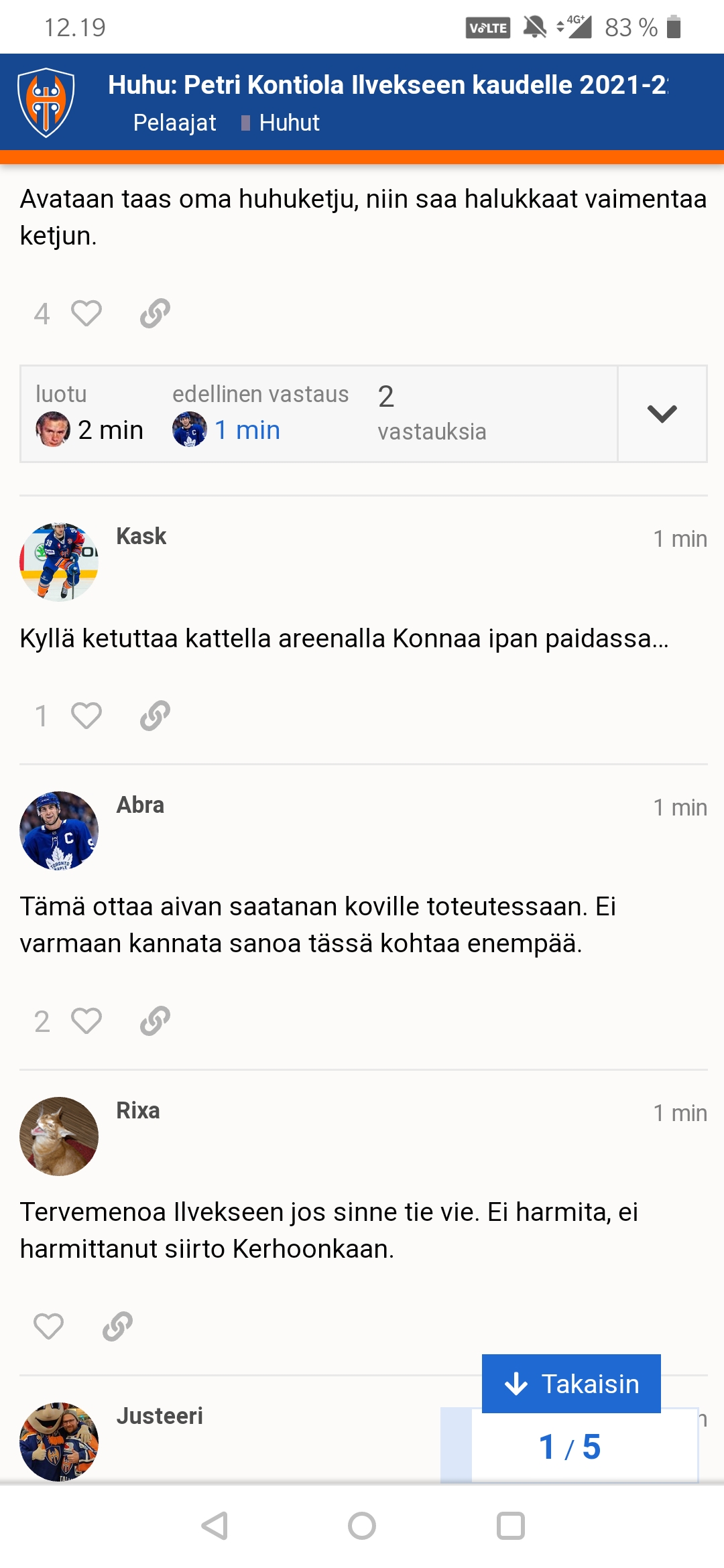Image resolution: width=724 pixels, height=1568 pixels.
Task: Copy link of the opening post
Action: click(x=155, y=313)
